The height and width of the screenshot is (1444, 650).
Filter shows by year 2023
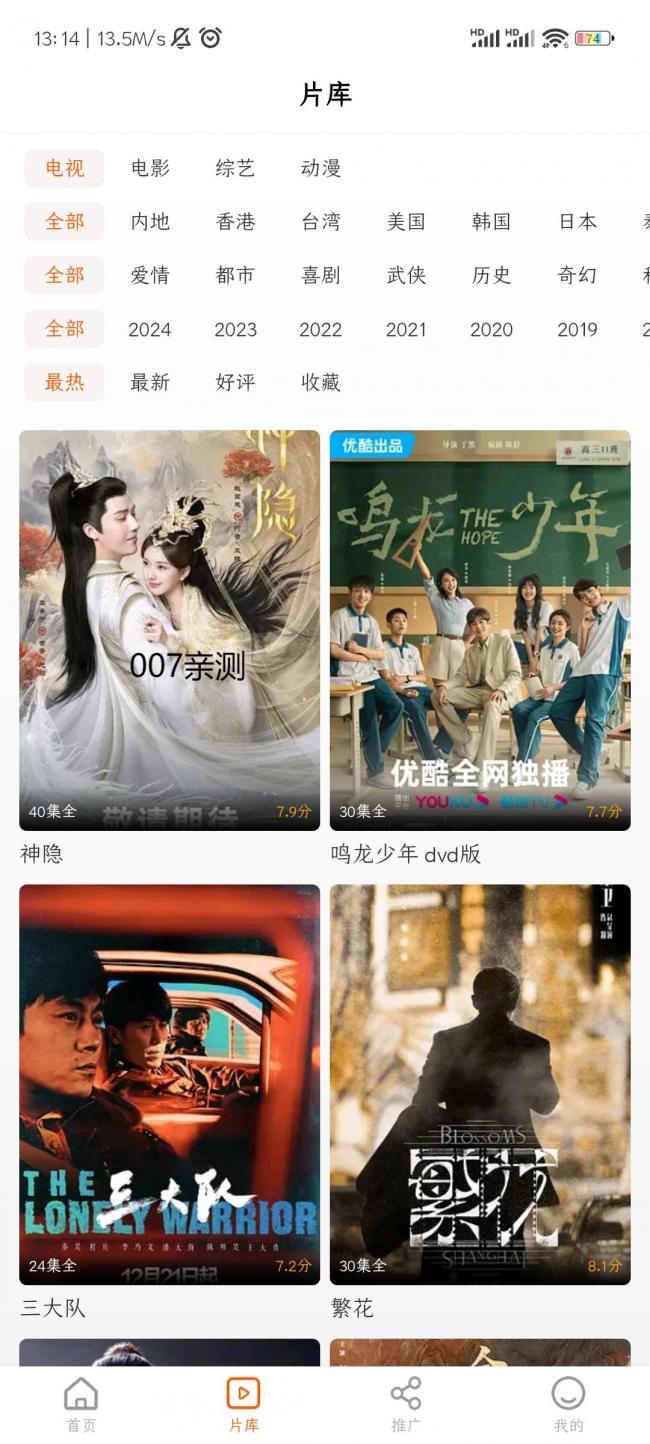click(x=235, y=329)
